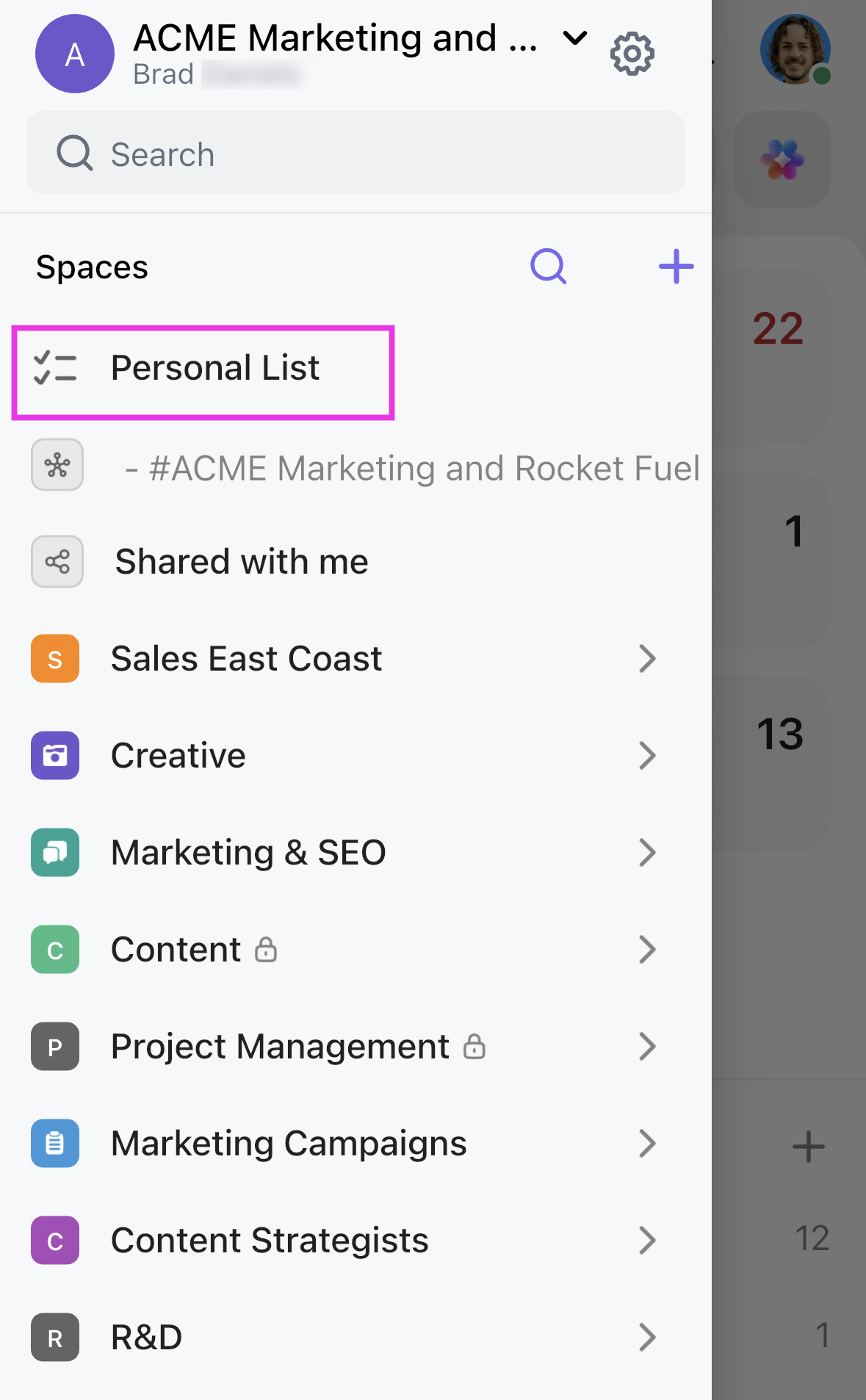Open the workspace name dropdown chevron

(x=573, y=39)
